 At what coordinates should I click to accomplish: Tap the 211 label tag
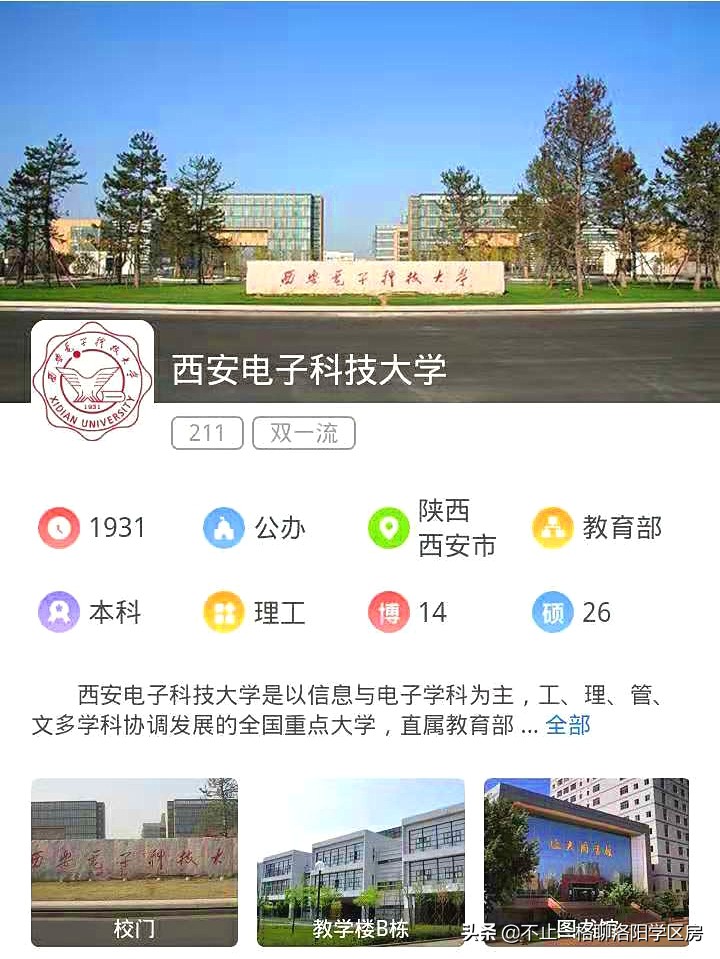coord(205,432)
